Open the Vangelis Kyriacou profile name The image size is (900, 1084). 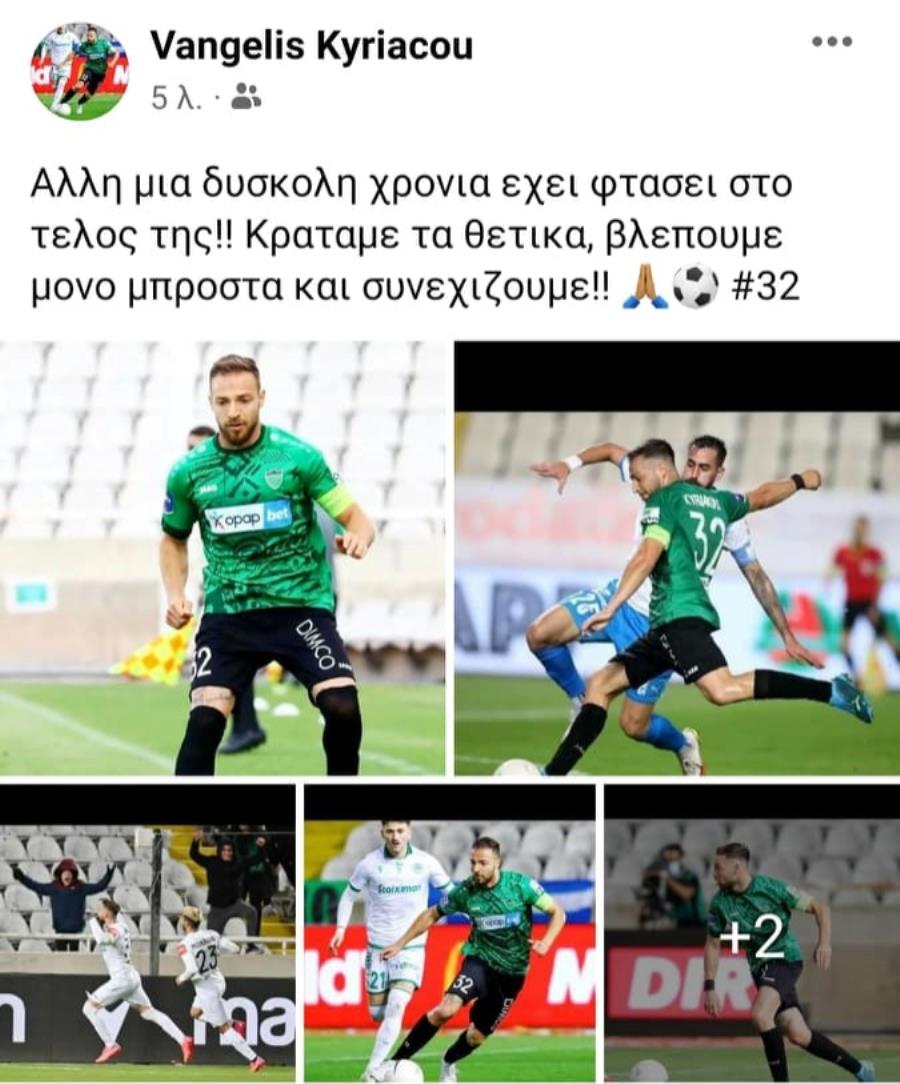pyautogui.click(x=311, y=45)
